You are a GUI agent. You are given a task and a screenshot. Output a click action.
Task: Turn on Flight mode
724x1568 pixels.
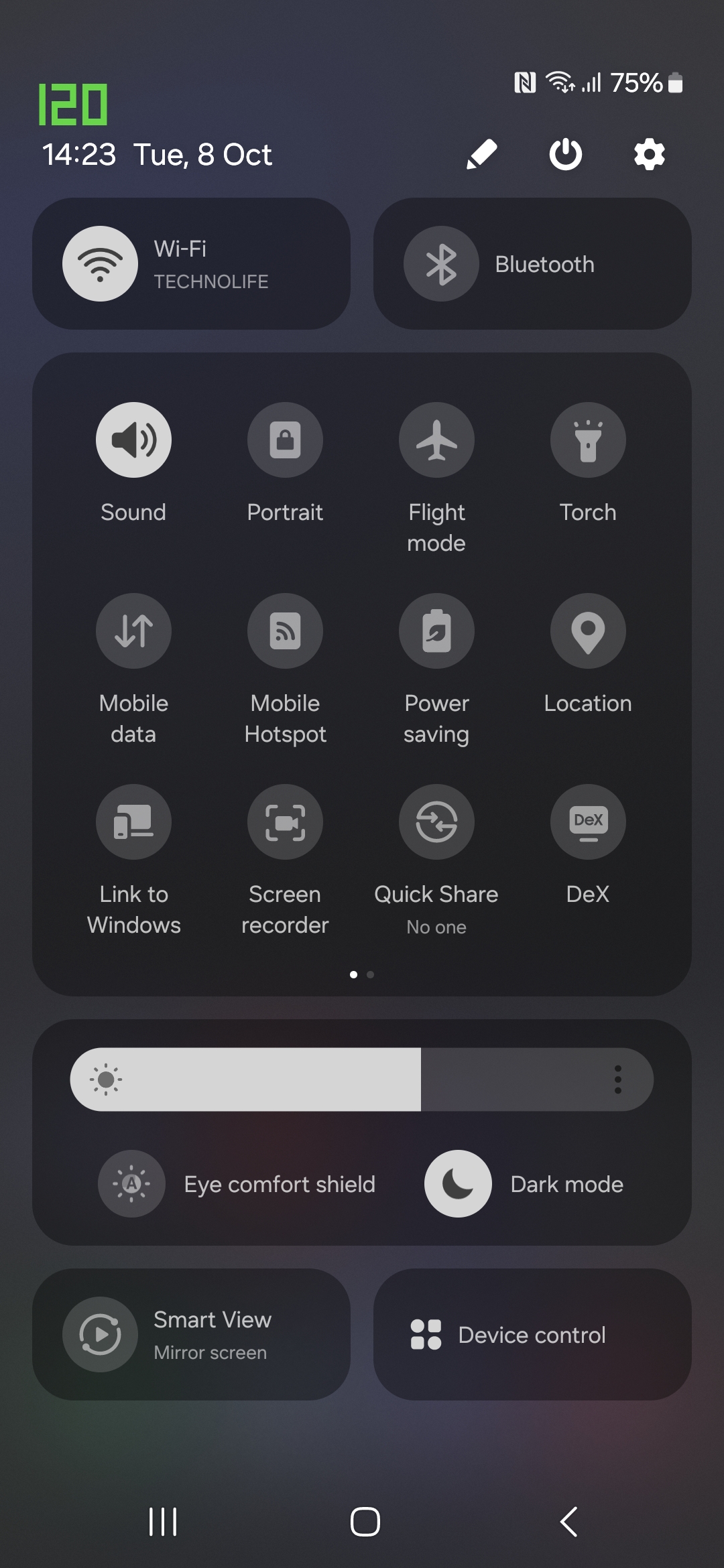[436, 440]
